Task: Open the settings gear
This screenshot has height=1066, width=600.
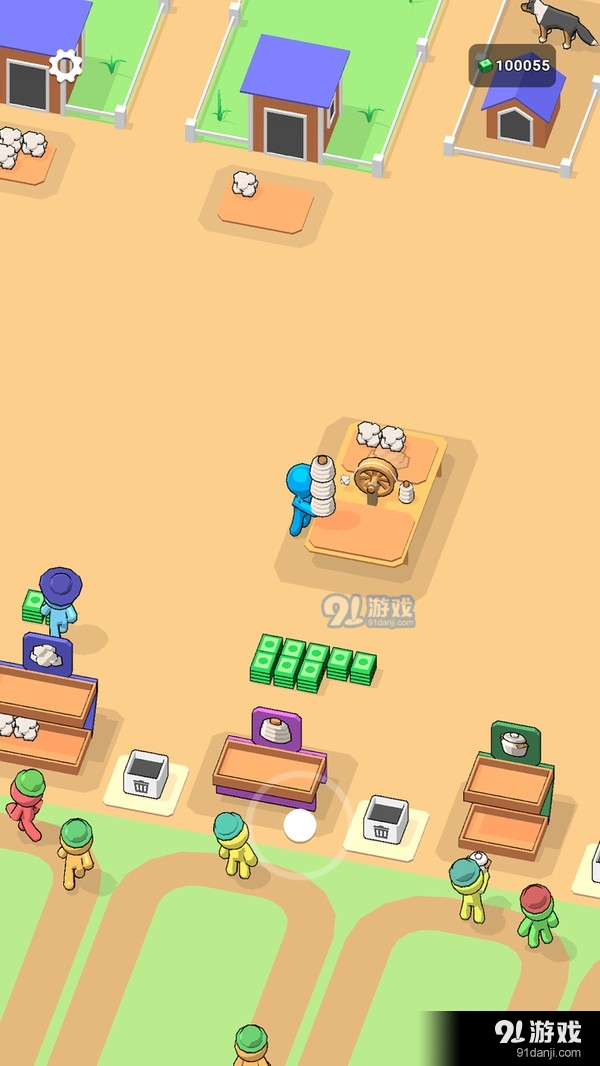Action: (65, 67)
